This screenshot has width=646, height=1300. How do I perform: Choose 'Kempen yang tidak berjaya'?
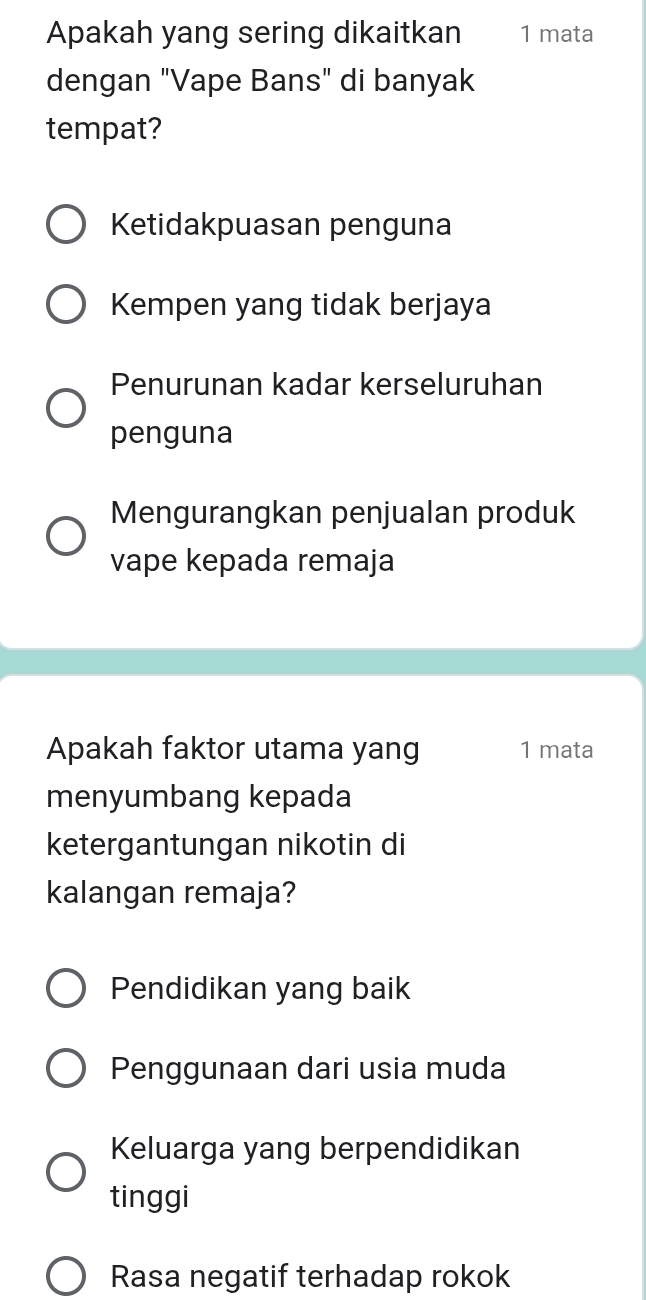(66, 306)
